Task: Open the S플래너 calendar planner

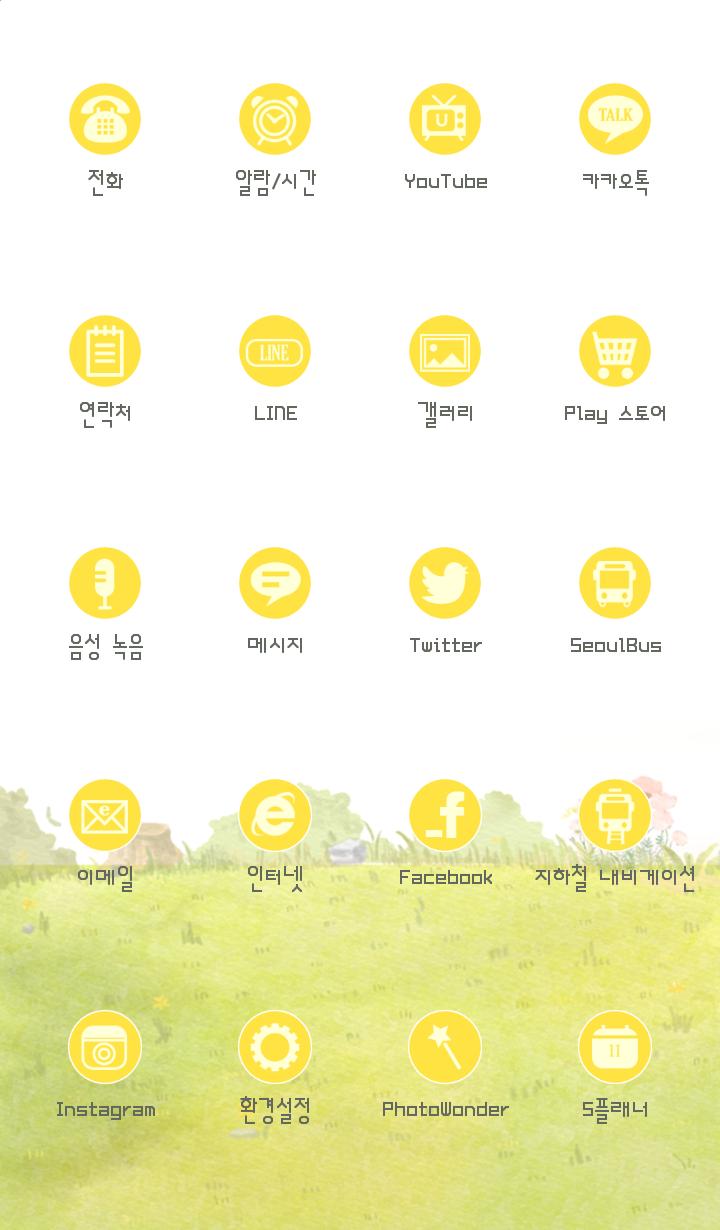Action: pyautogui.click(x=614, y=1047)
